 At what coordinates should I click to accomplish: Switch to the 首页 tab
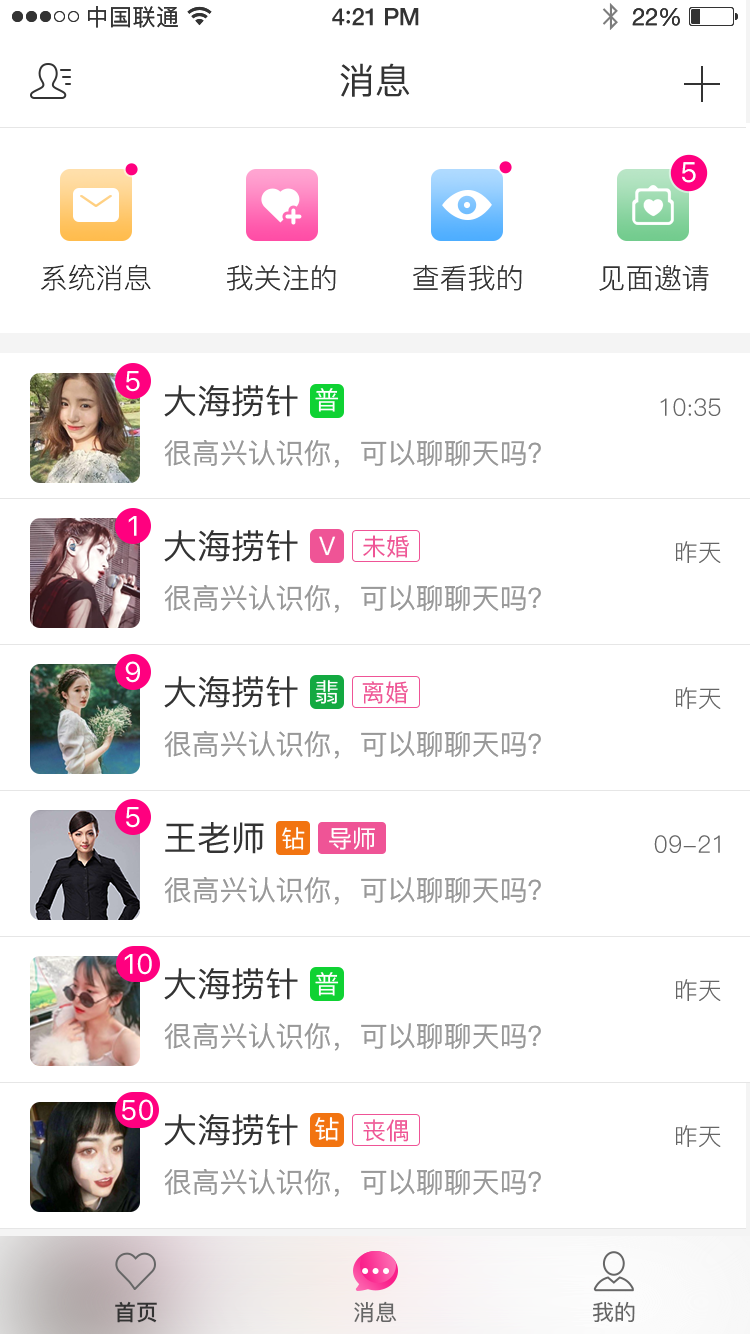(136, 1285)
